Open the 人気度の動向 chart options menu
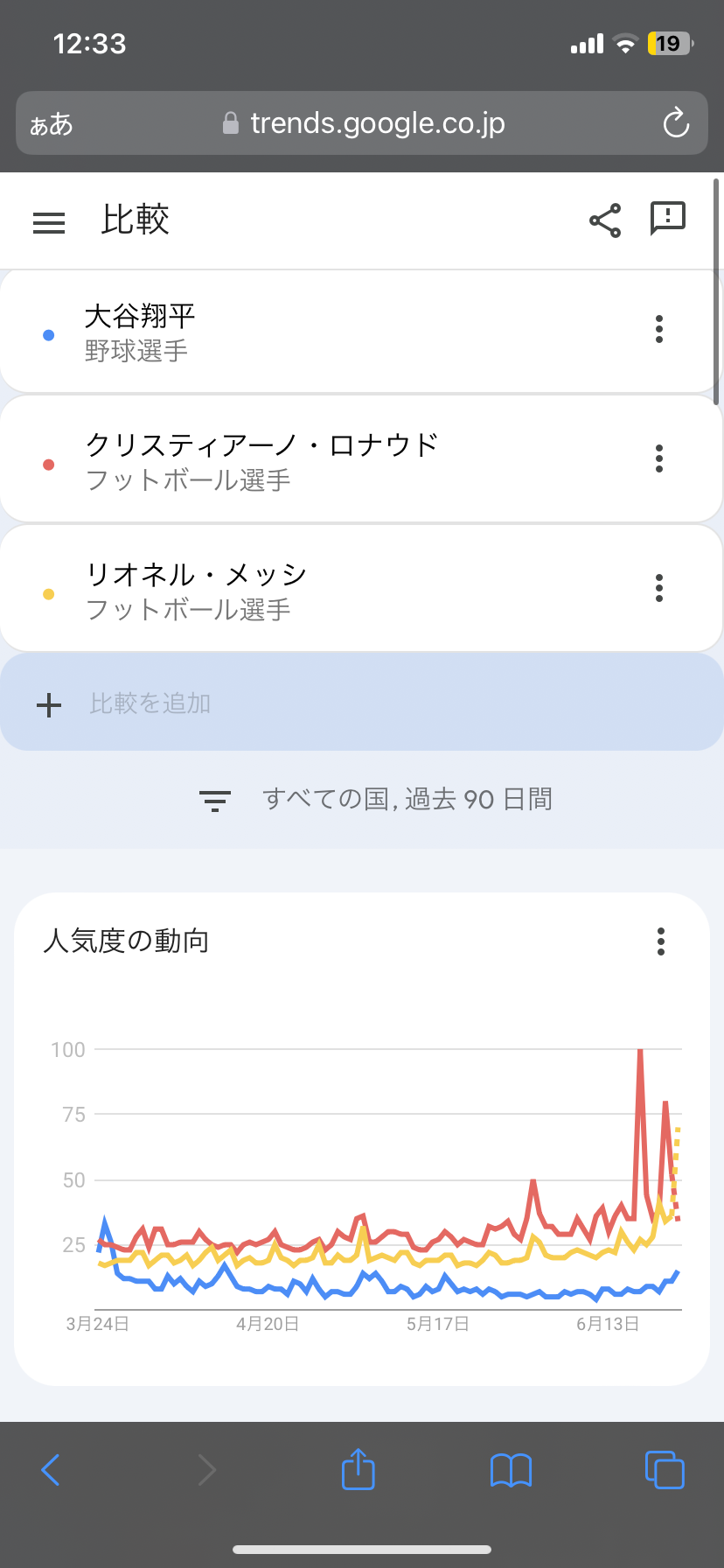Viewport: 724px width, 1568px height. pyautogui.click(x=661, y=941)
